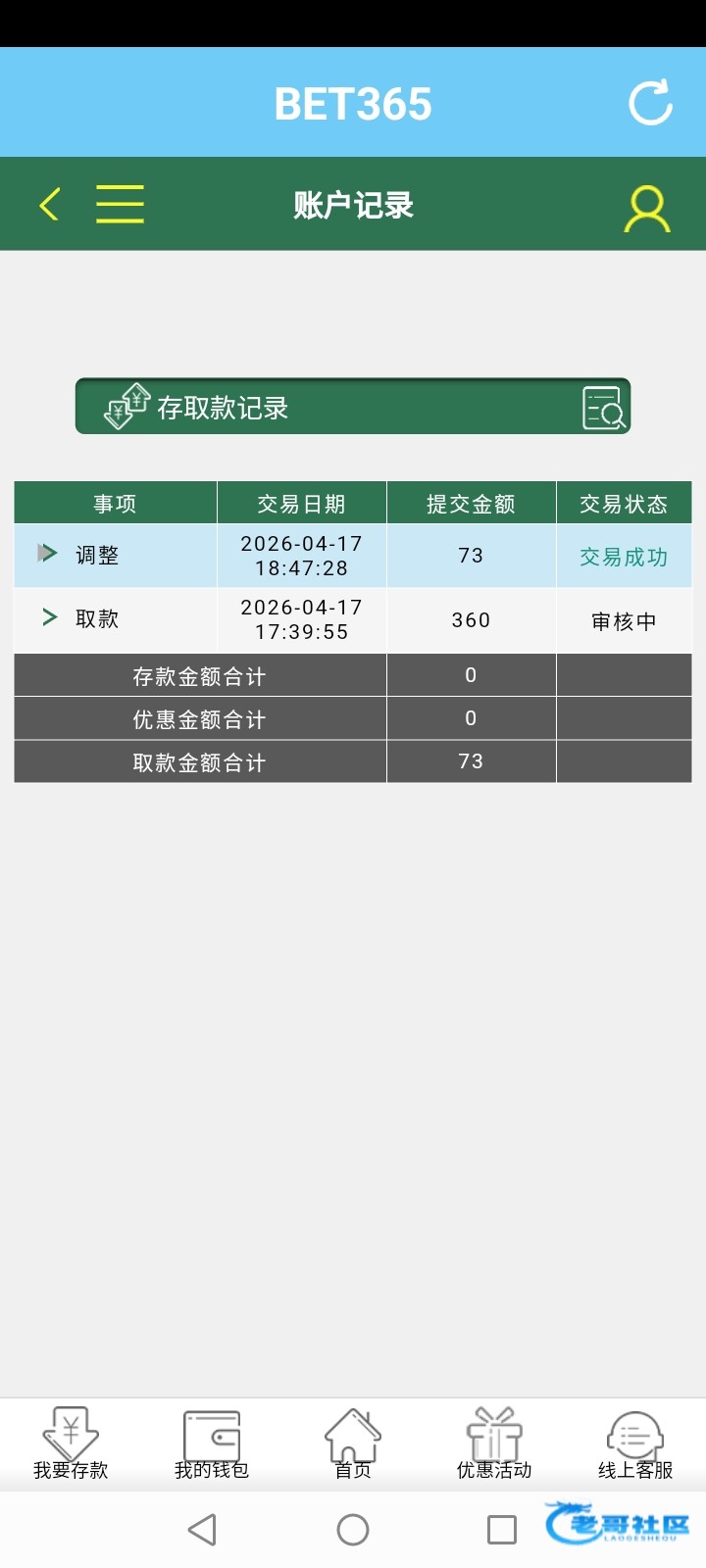Refresh the BET365 page
Viewport: 706px width, 1568px height.
(650, 102)
